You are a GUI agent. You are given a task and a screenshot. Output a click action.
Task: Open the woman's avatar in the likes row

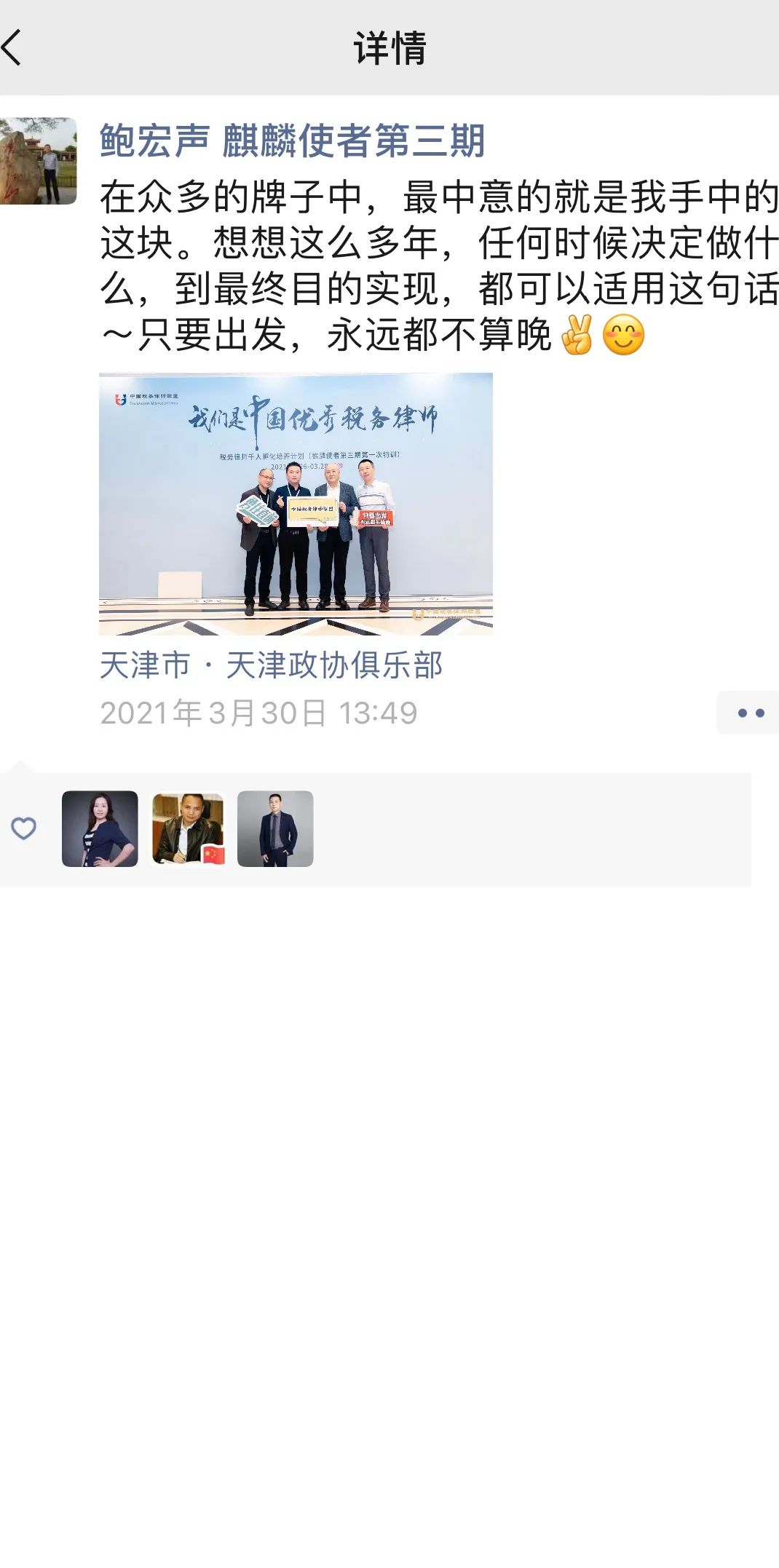click(100, 828)
